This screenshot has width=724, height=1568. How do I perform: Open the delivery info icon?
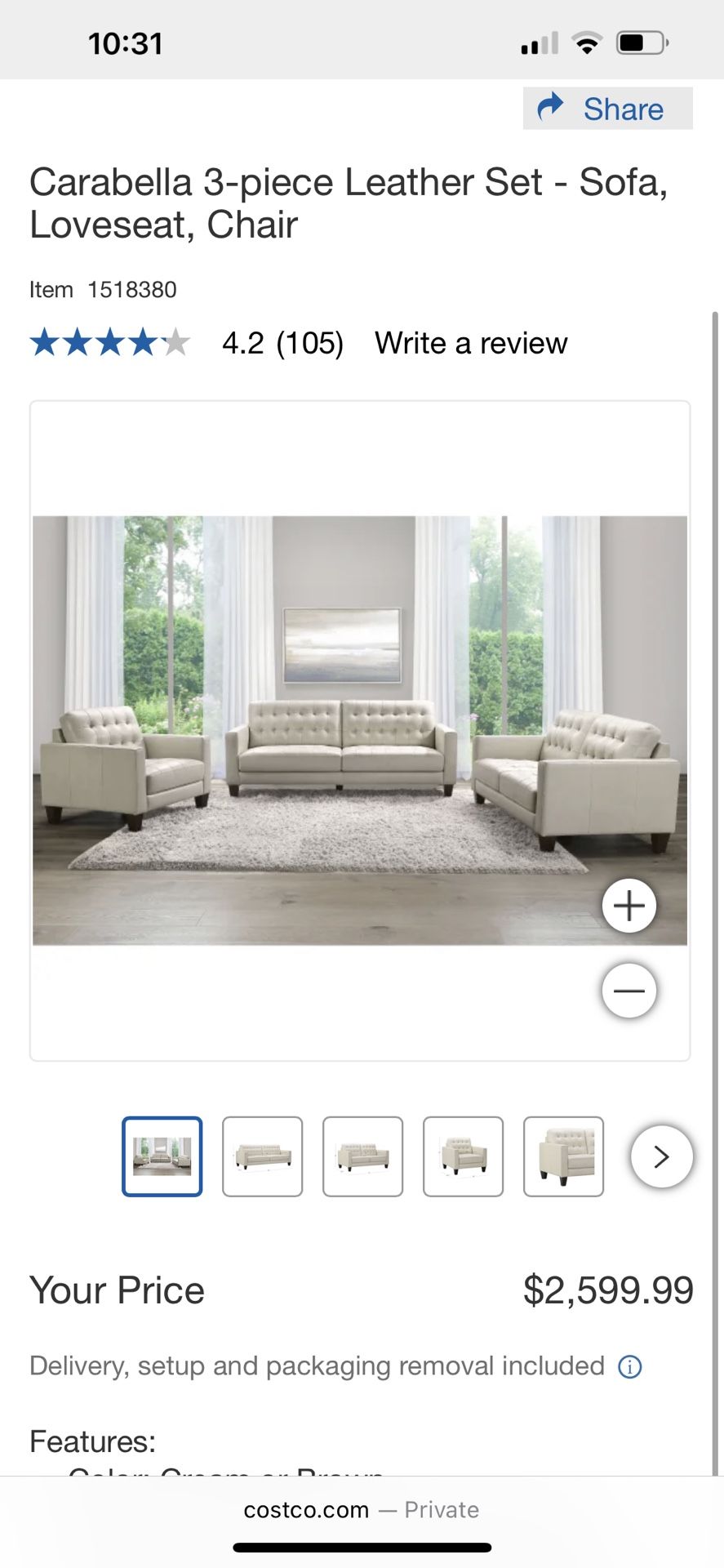click(x=630, y=1366)
